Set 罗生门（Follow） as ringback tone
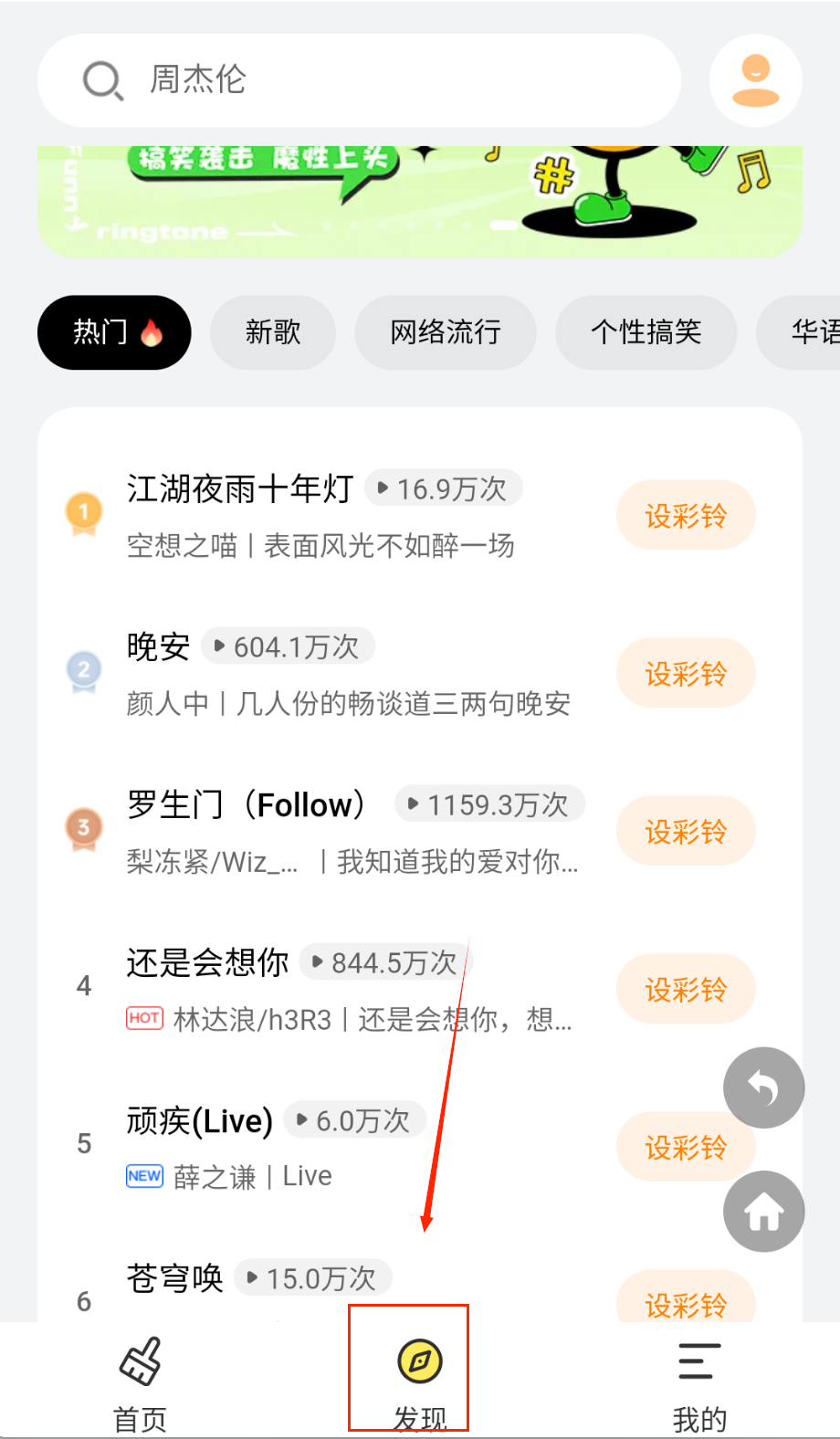840x1439 pixels. click(686, 832)
